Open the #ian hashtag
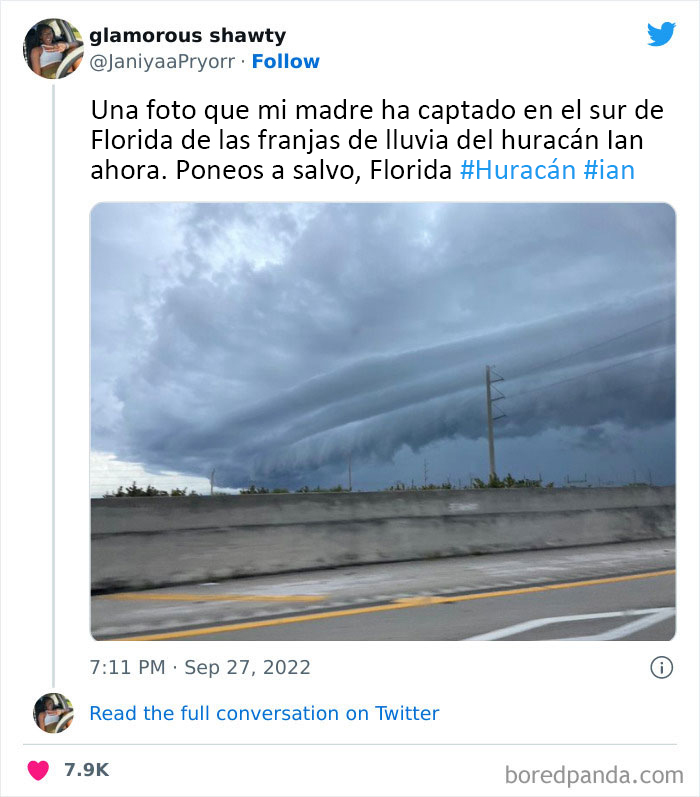The height and width of the screenshot is (797, 700). point(609,170)
